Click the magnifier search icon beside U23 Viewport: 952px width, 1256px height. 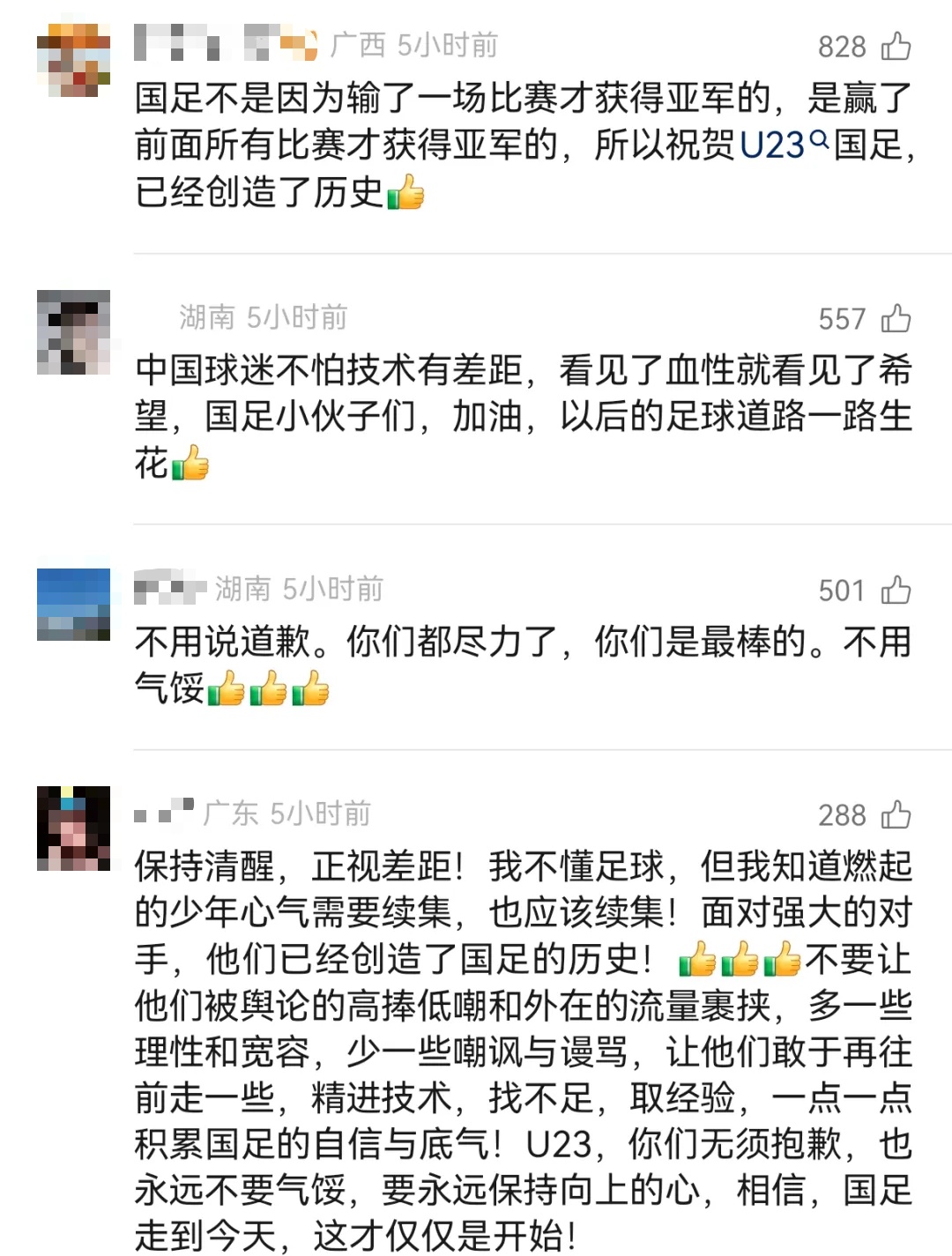click(x=820, y=145)
